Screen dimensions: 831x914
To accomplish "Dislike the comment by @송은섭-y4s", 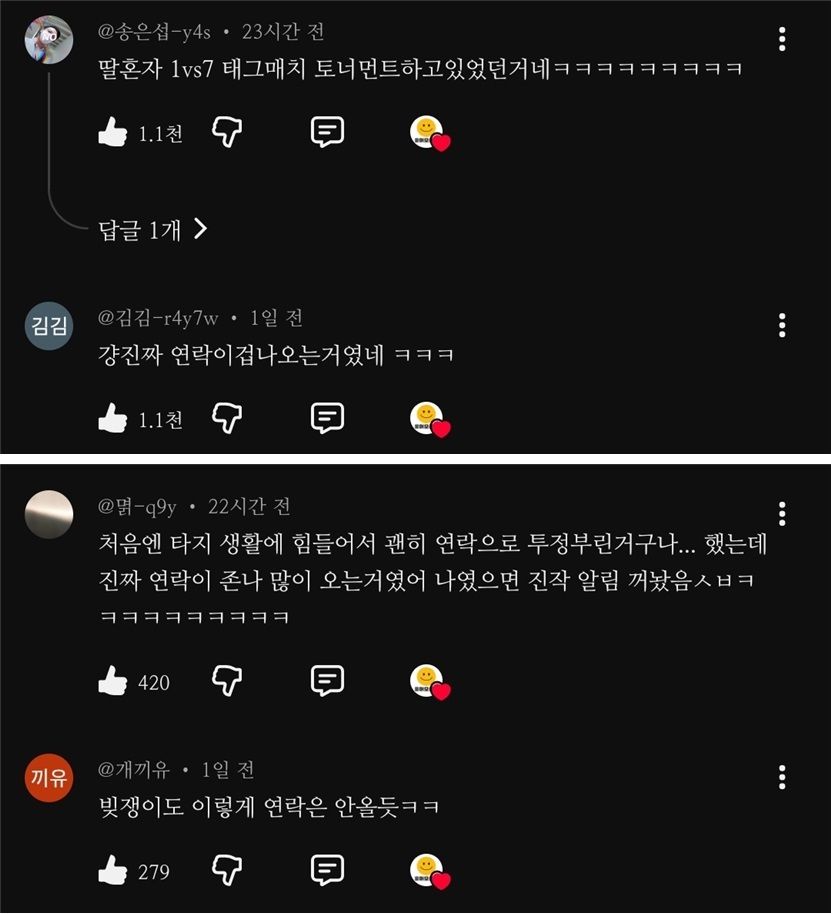I will click(x=228, y=132).
